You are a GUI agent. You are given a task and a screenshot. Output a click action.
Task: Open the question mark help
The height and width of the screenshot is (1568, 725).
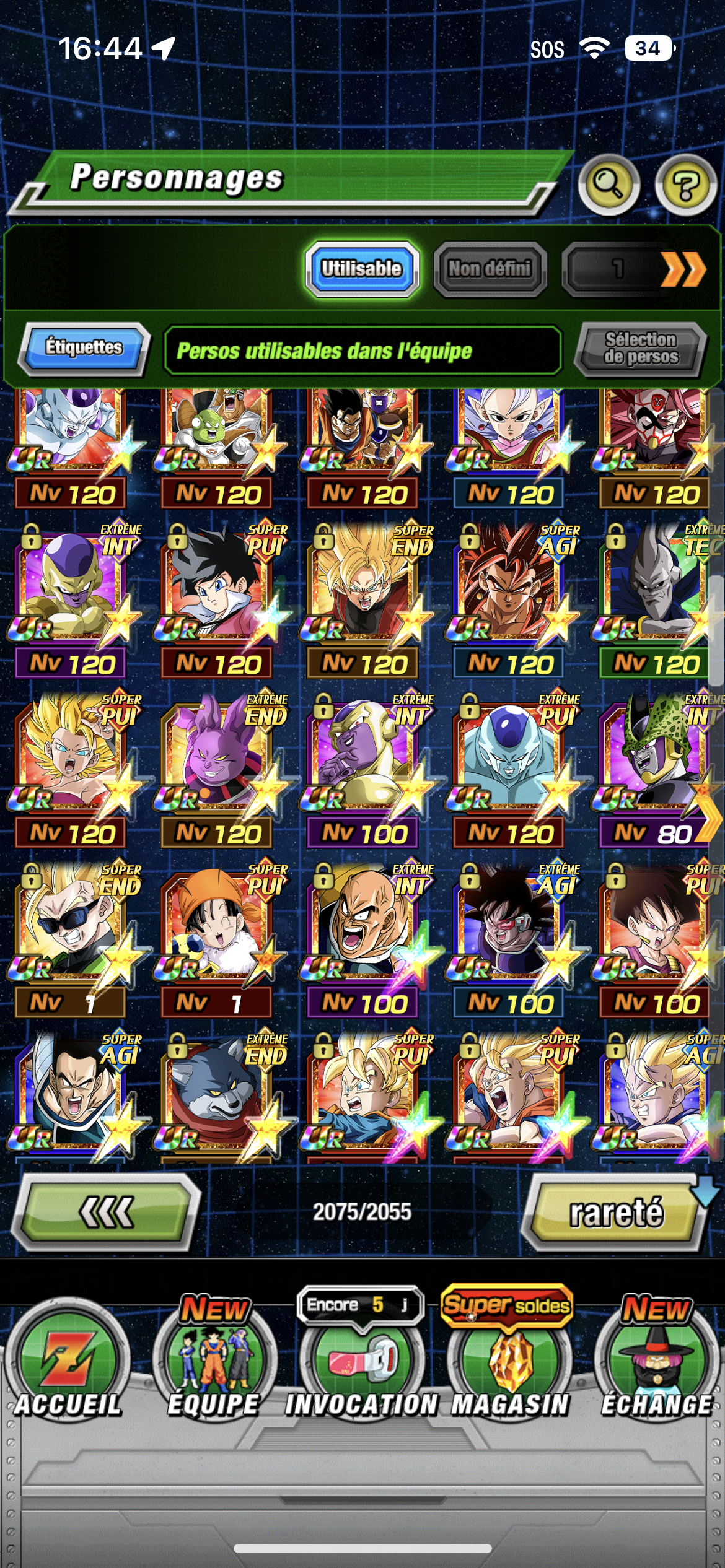click(x=685, y=185)
